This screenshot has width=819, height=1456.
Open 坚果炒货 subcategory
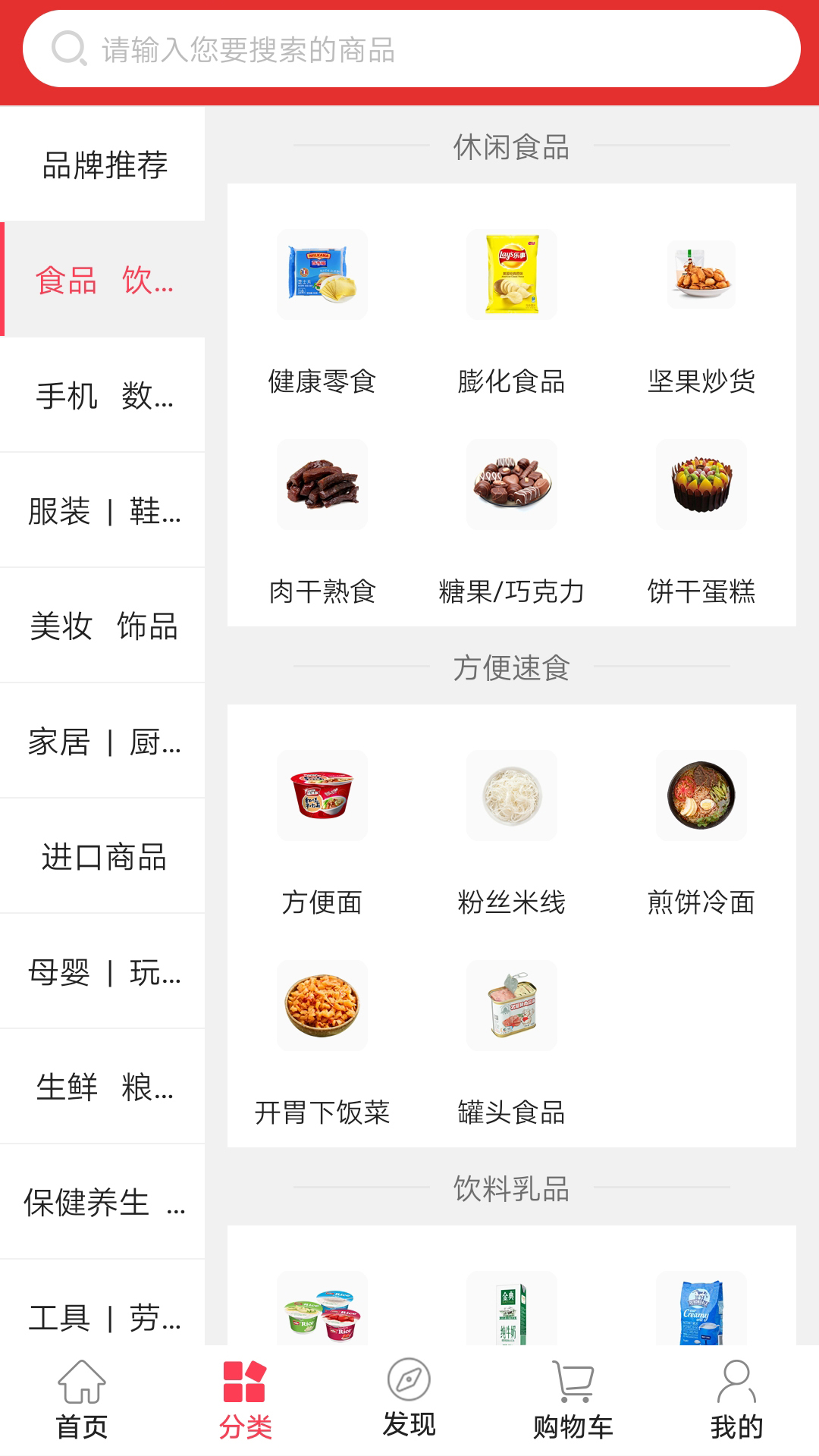(x=701, y=311)
